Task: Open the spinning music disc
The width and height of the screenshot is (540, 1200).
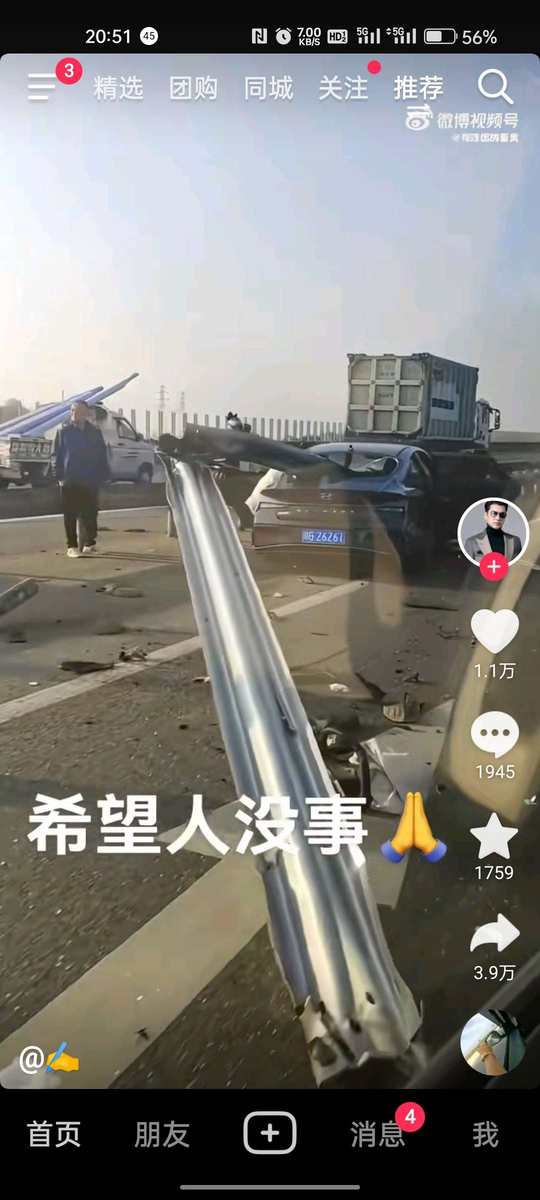Action: [x=493, y=1042]
